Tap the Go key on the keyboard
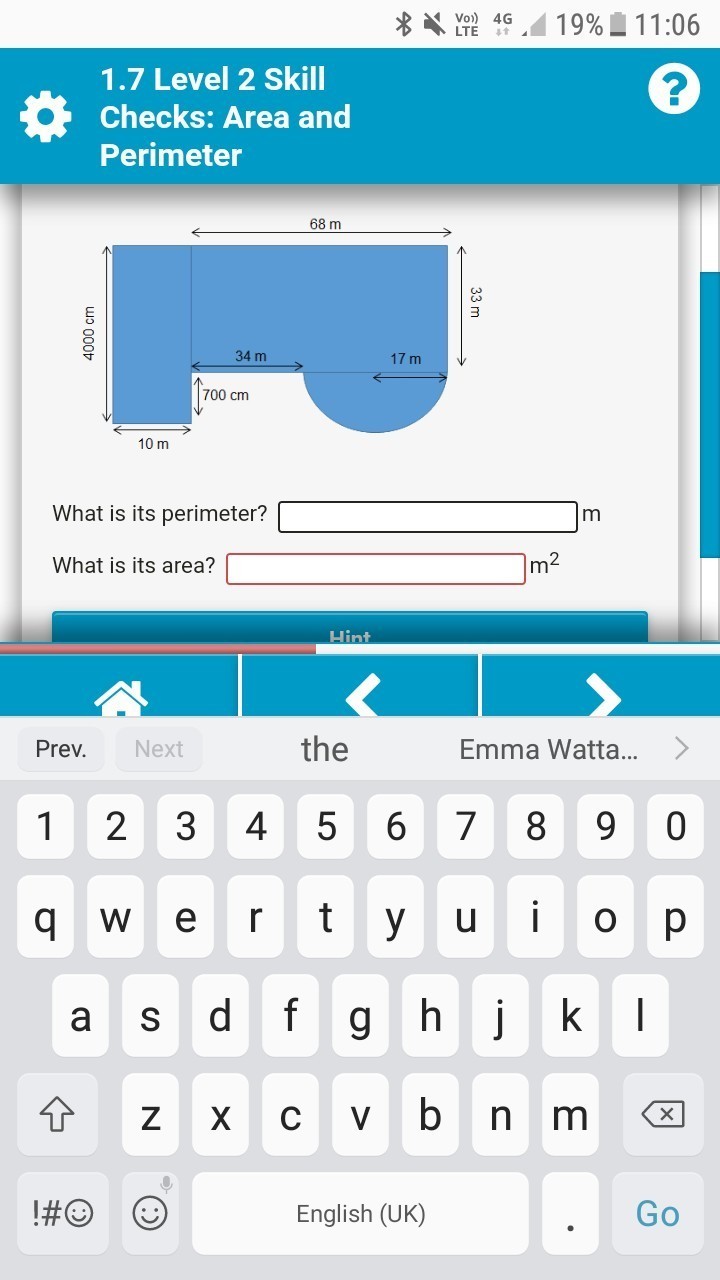The image size is (720, 1280). [x=657, y=1213]
